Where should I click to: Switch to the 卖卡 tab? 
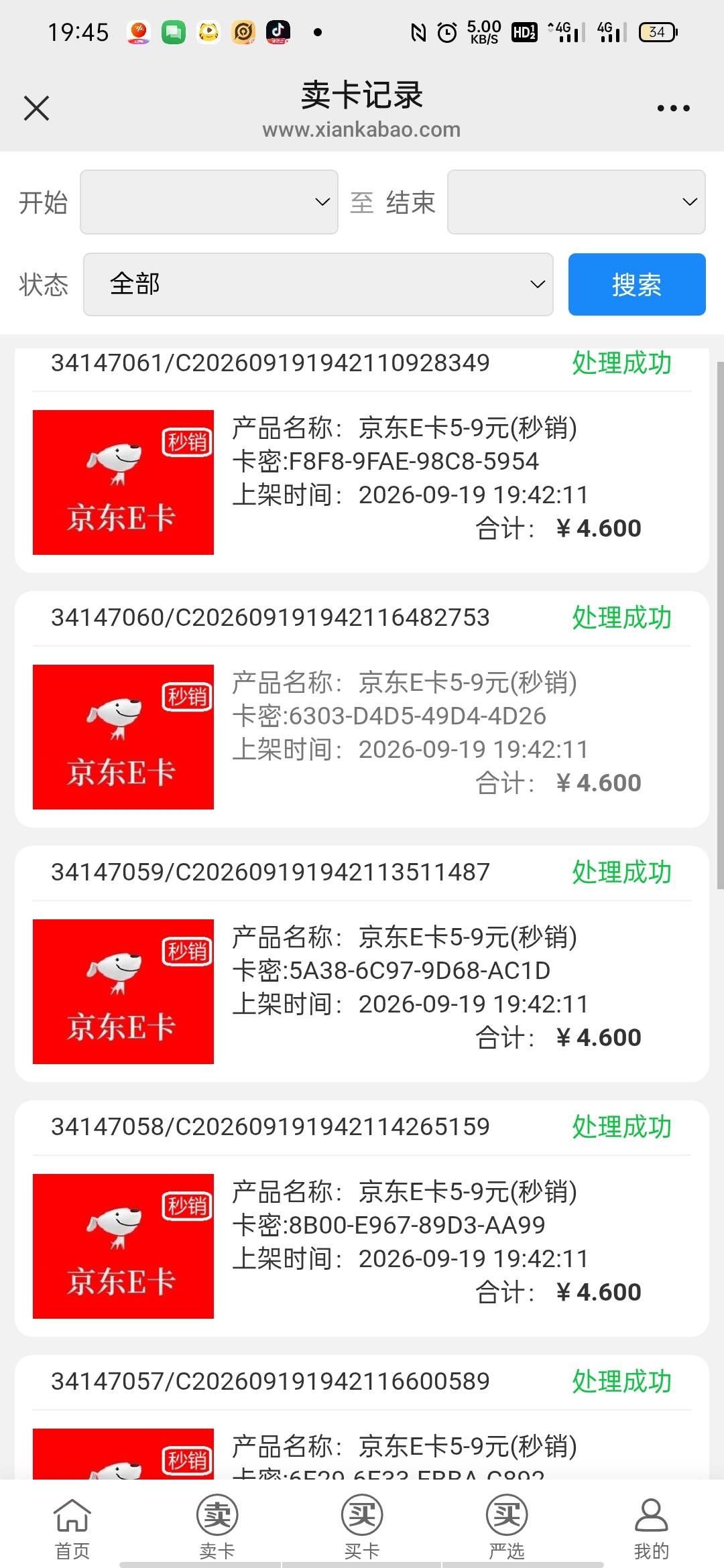point(217,1522)
